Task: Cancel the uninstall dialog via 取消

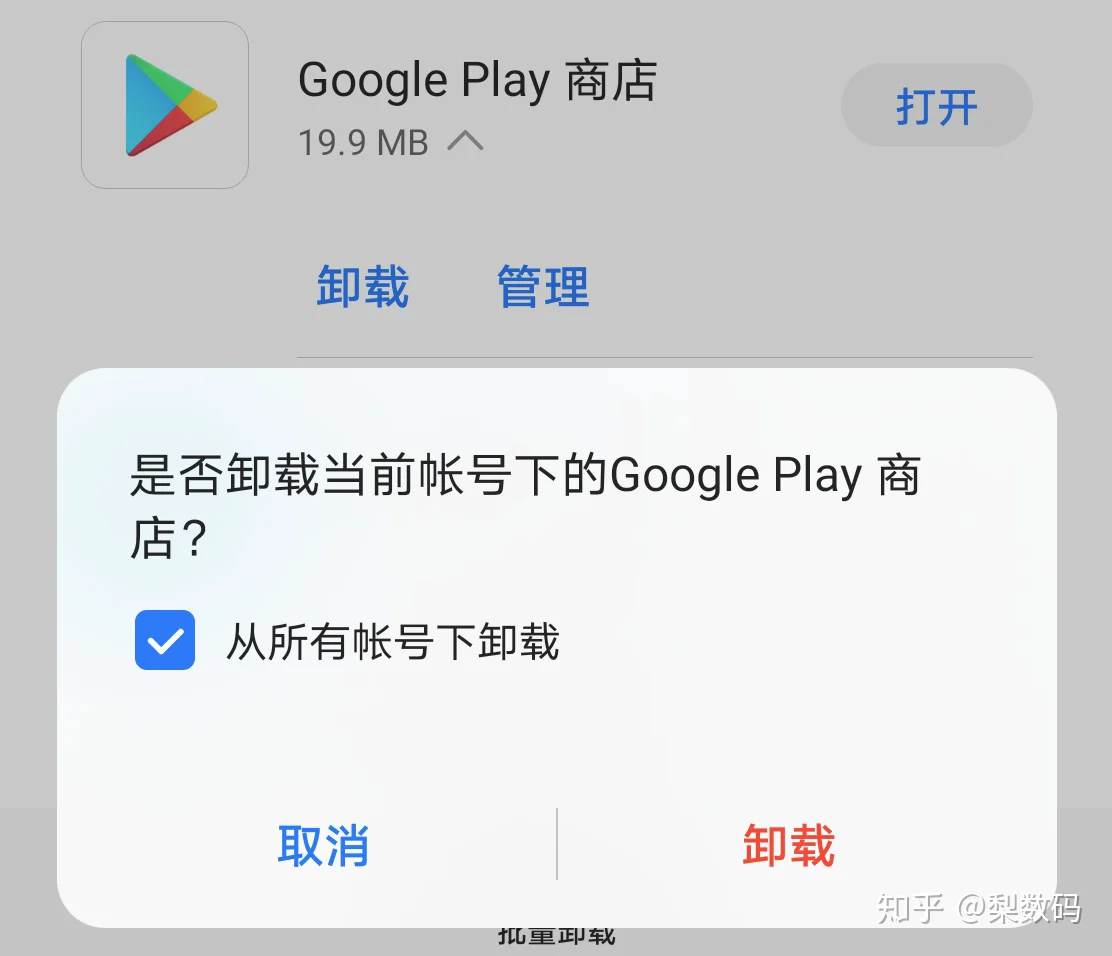Action: [x=323, y=846]
